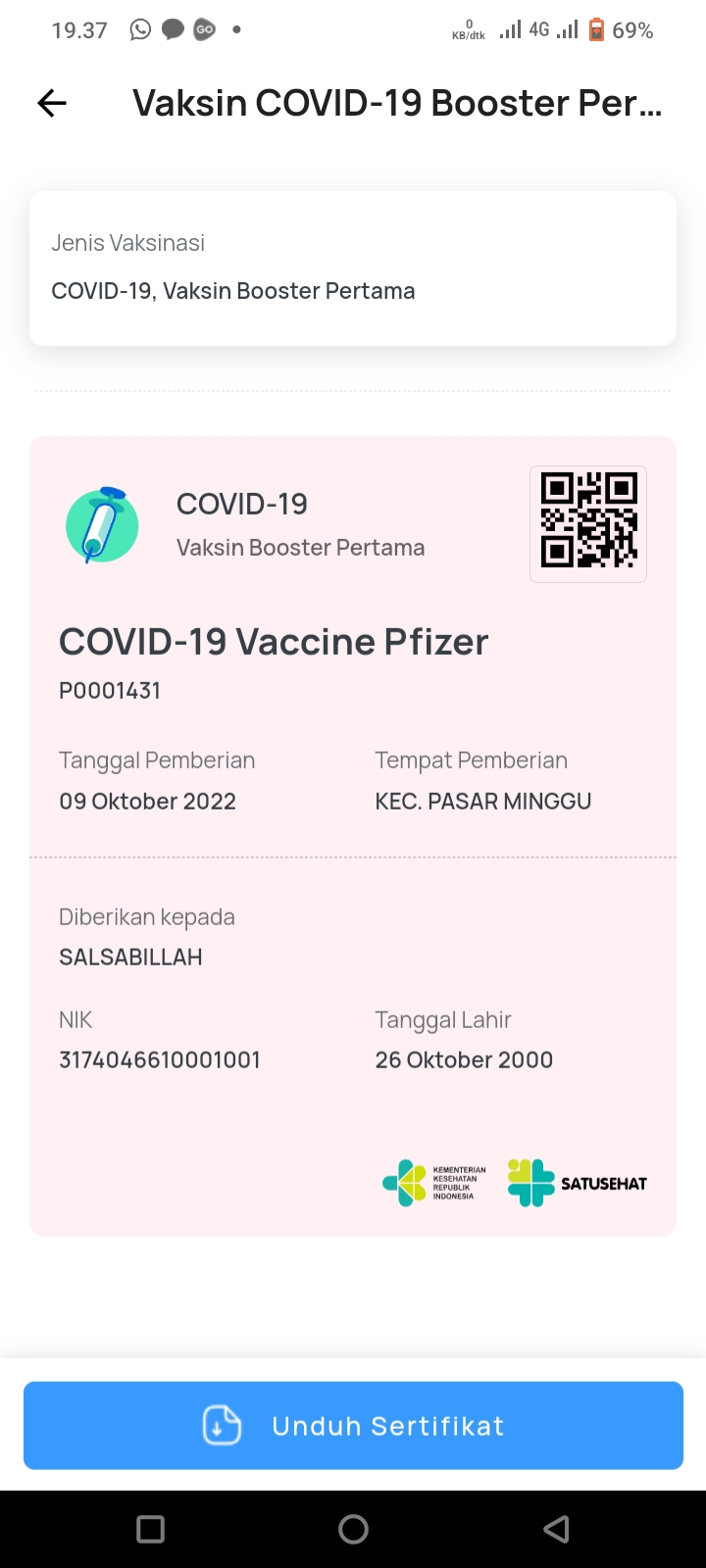Viewport: 706px width, 1568px height.
Task: Tap the system back button
Action: pos(556,1529)
